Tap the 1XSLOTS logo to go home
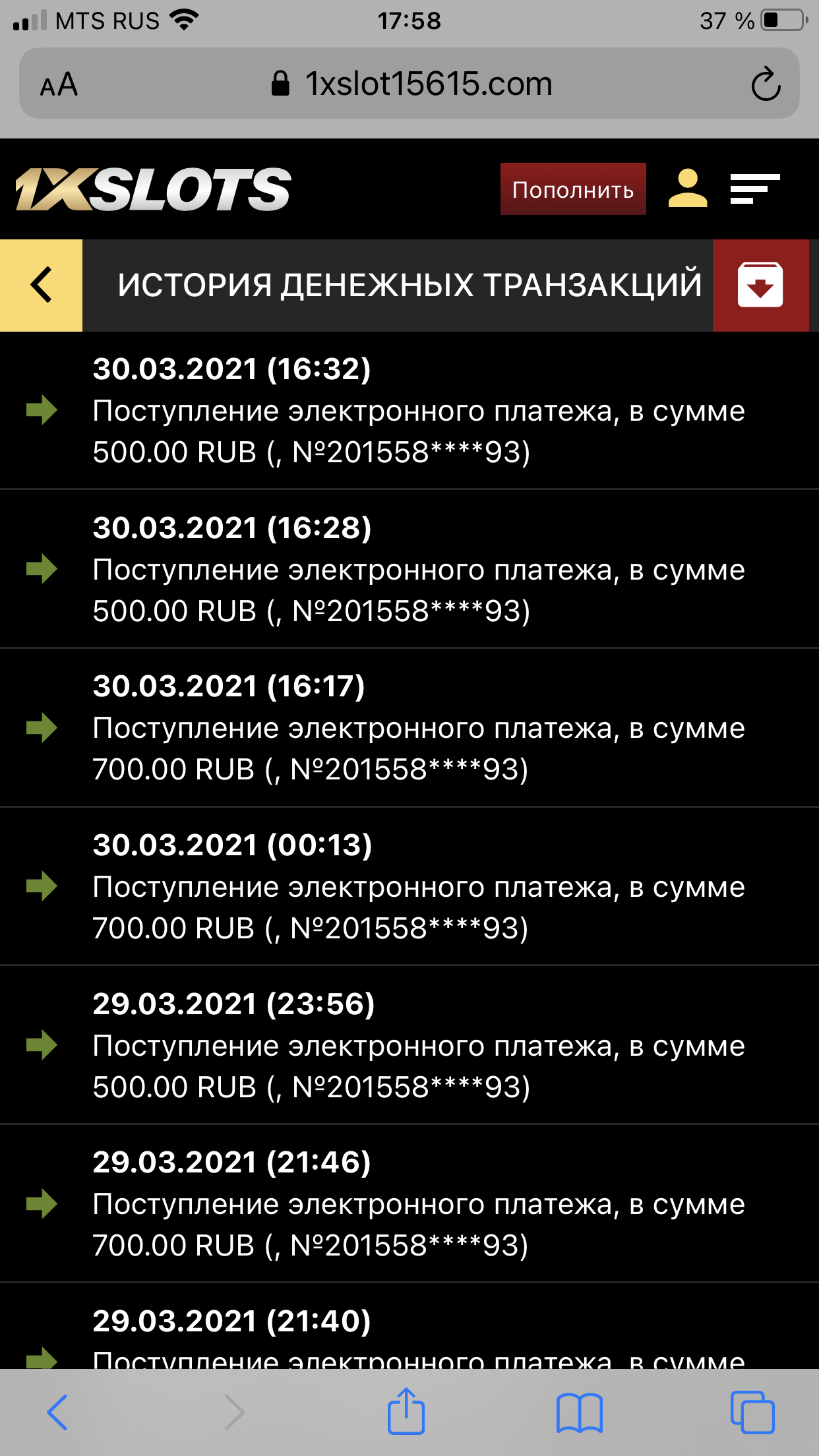The width and height of the screenshot is (819, 1456). coord(153,190)
